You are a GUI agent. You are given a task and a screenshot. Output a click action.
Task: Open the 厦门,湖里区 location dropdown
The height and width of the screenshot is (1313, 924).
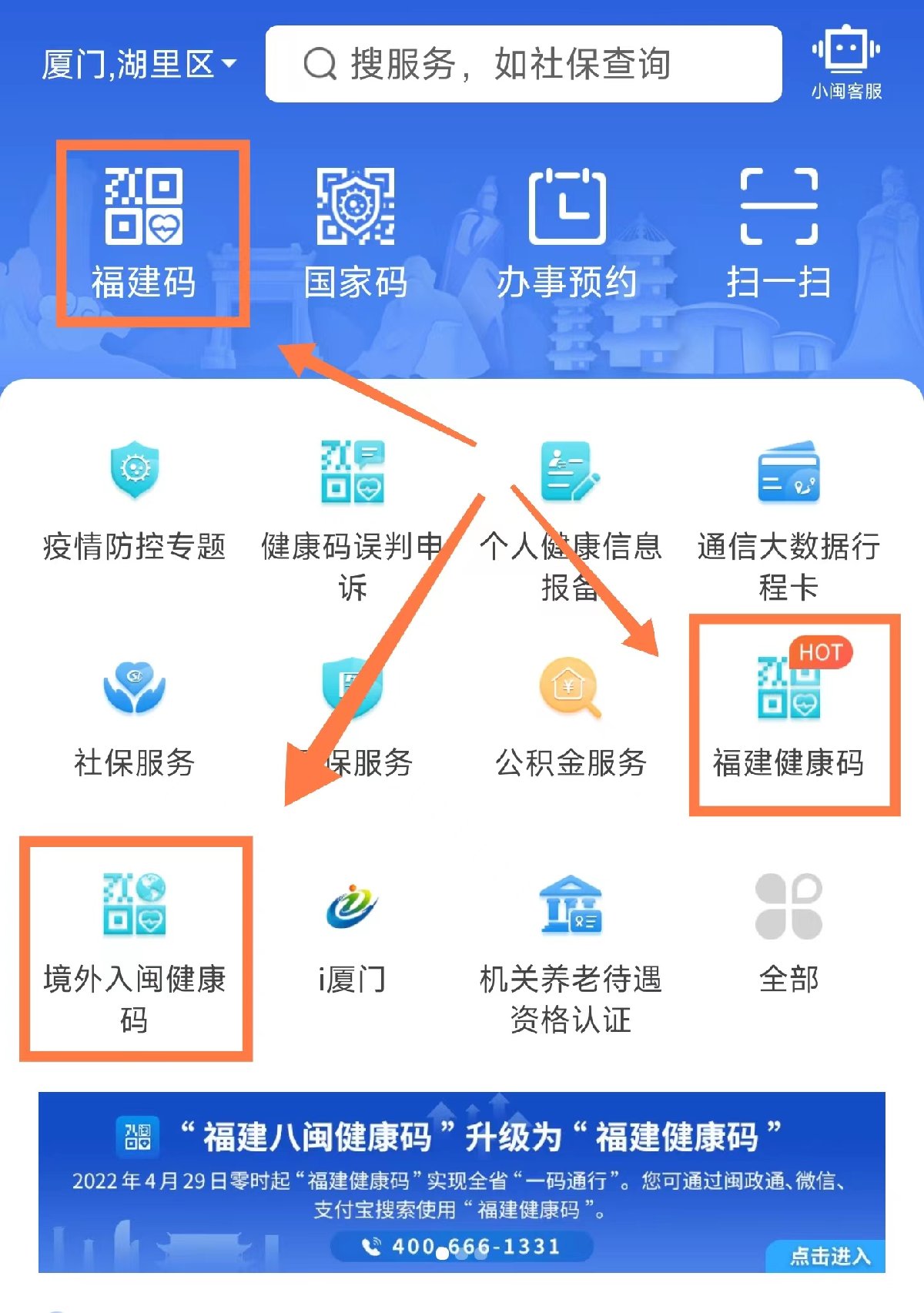coord(139,65)
